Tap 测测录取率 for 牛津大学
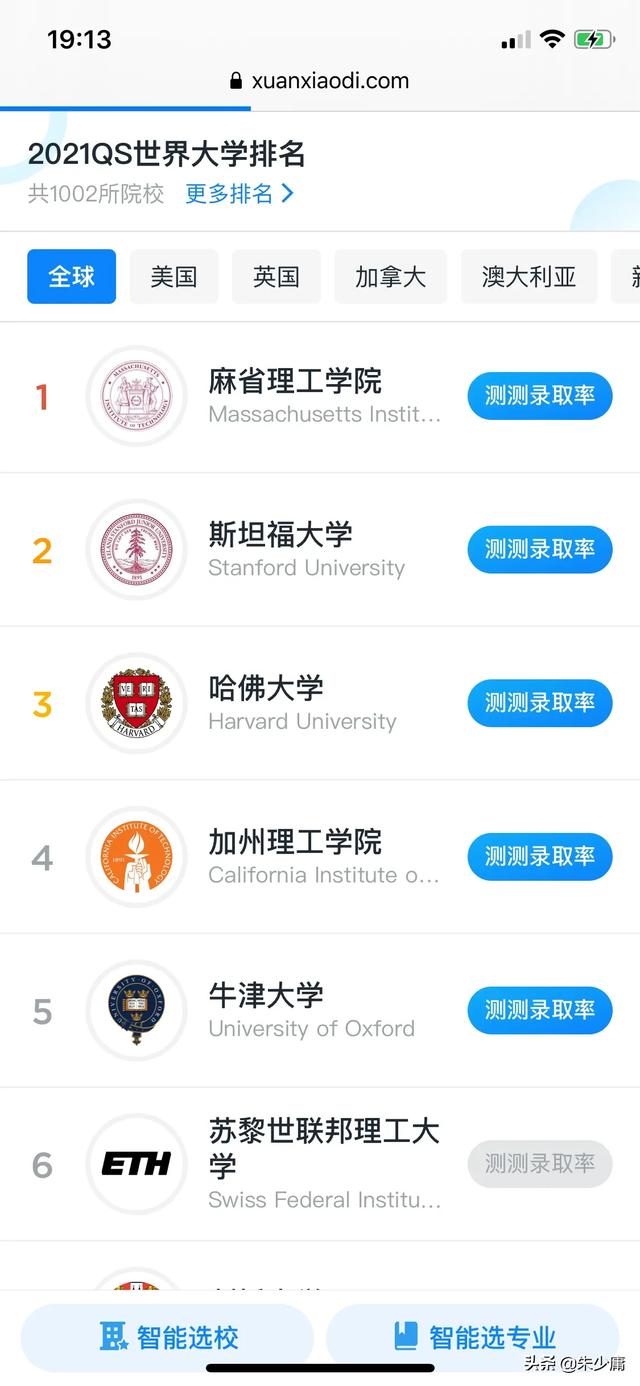 click(x=540, y=1010)
